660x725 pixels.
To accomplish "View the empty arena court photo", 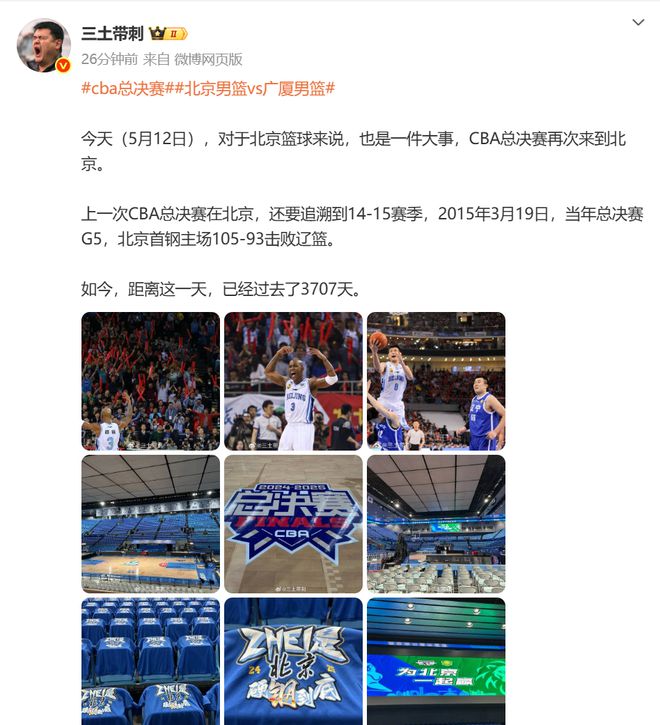I will (x=150, y=524).
